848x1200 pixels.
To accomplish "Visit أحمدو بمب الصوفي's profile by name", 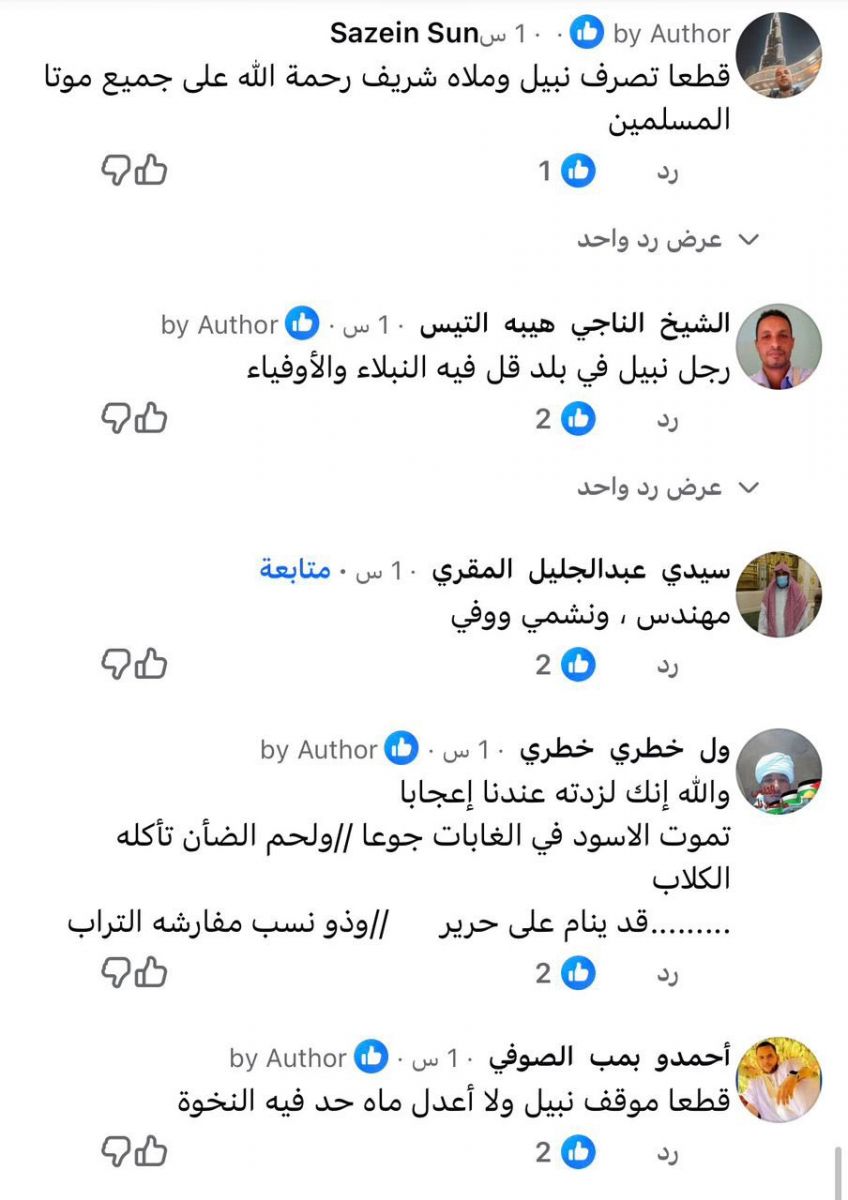I will coord(609,1057).
